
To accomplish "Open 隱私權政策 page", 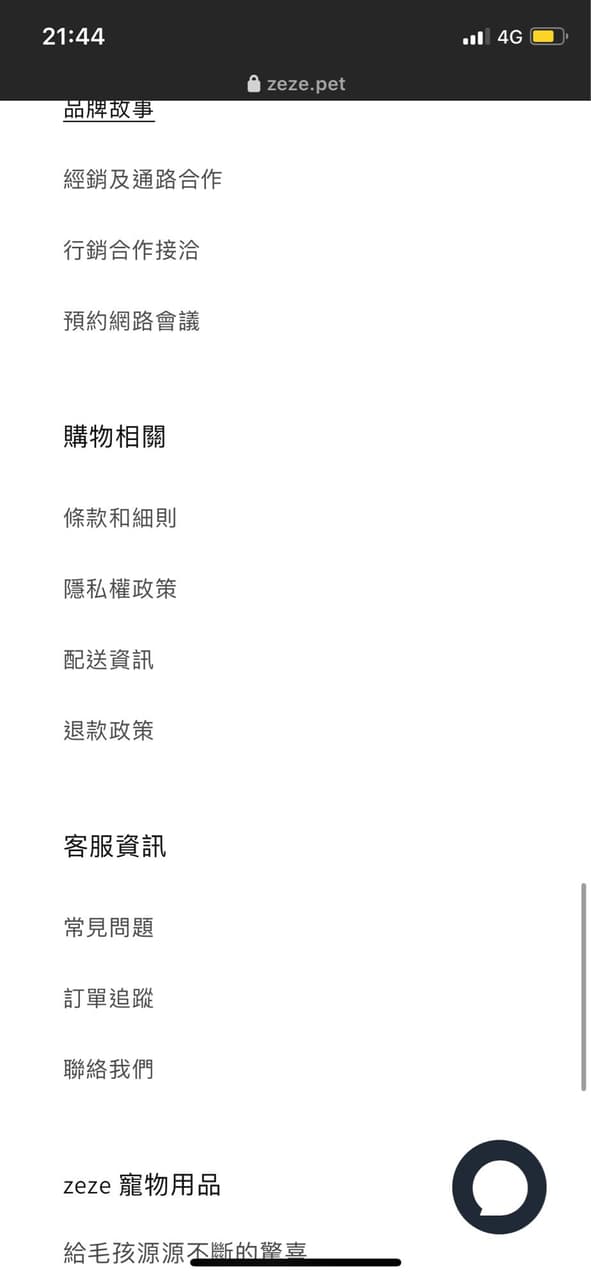I will coord(120,589).
